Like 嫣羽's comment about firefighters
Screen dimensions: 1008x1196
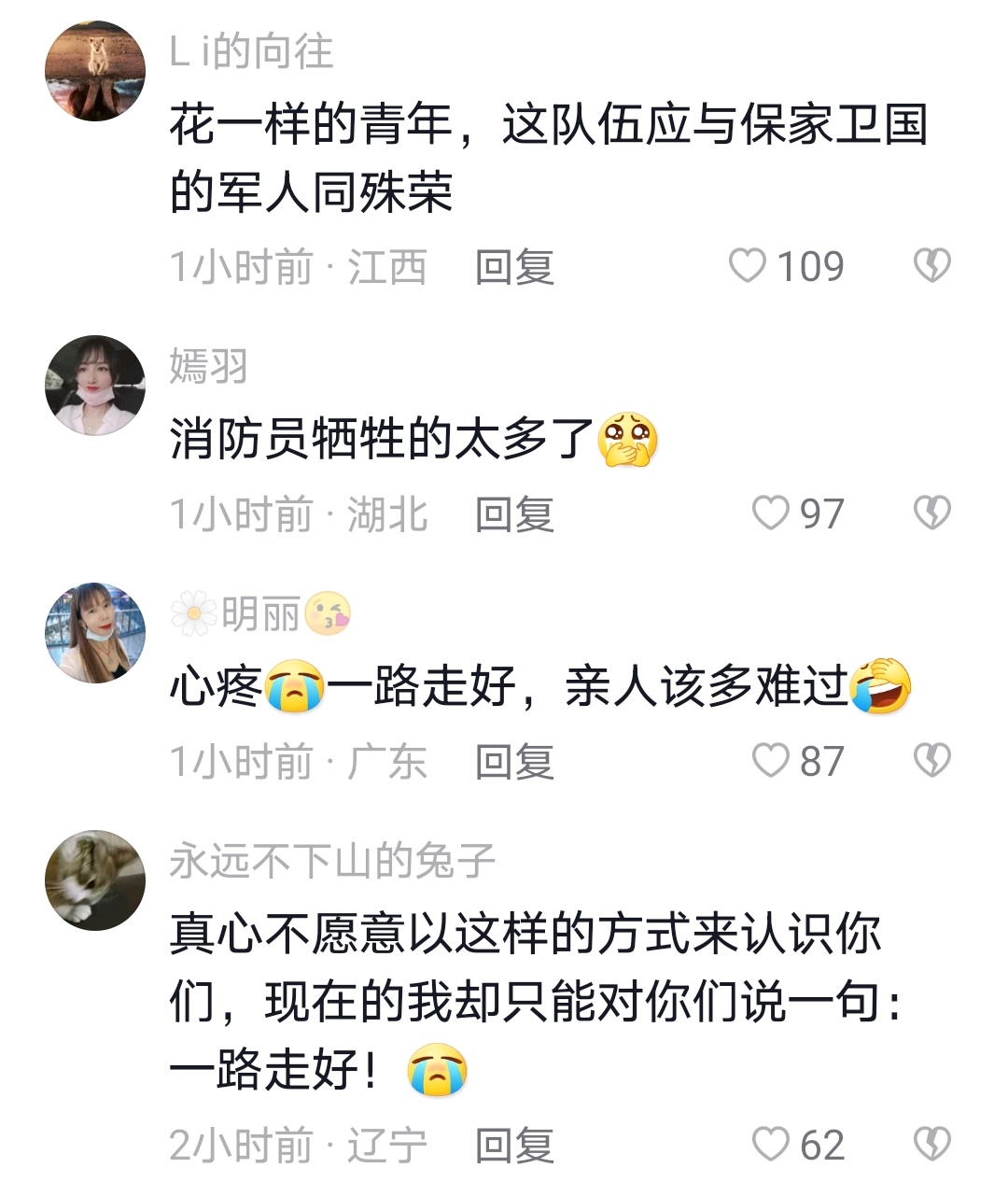click(x=771, y=514)
